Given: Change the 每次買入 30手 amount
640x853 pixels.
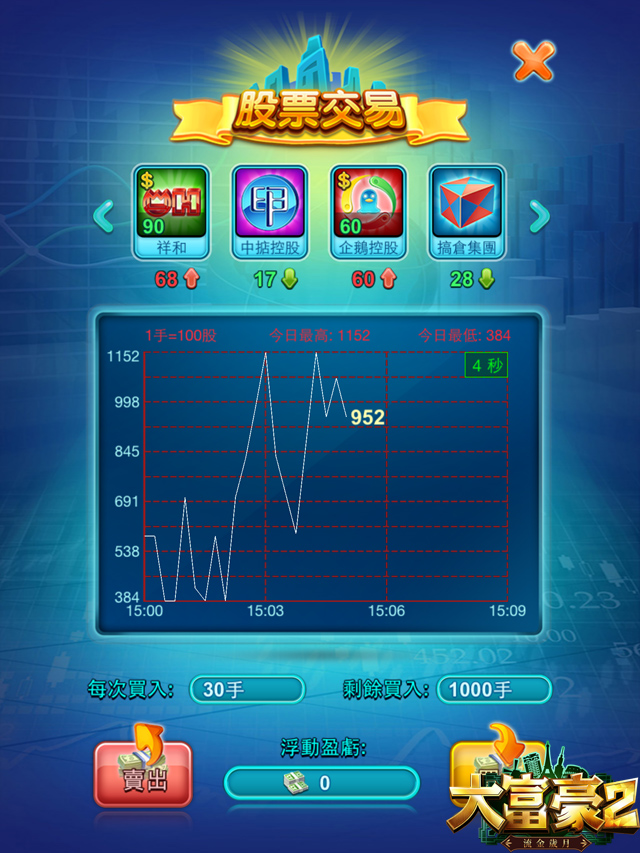Looking at the screenshot, I should pos(247,689).
